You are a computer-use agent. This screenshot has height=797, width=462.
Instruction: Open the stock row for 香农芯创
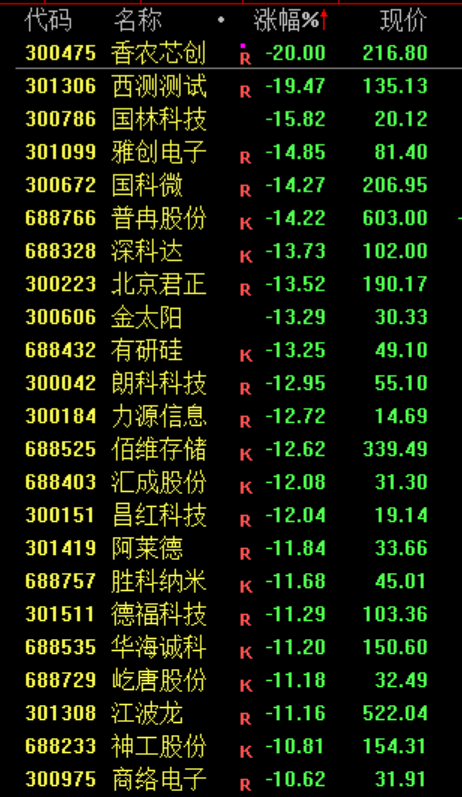231,53
